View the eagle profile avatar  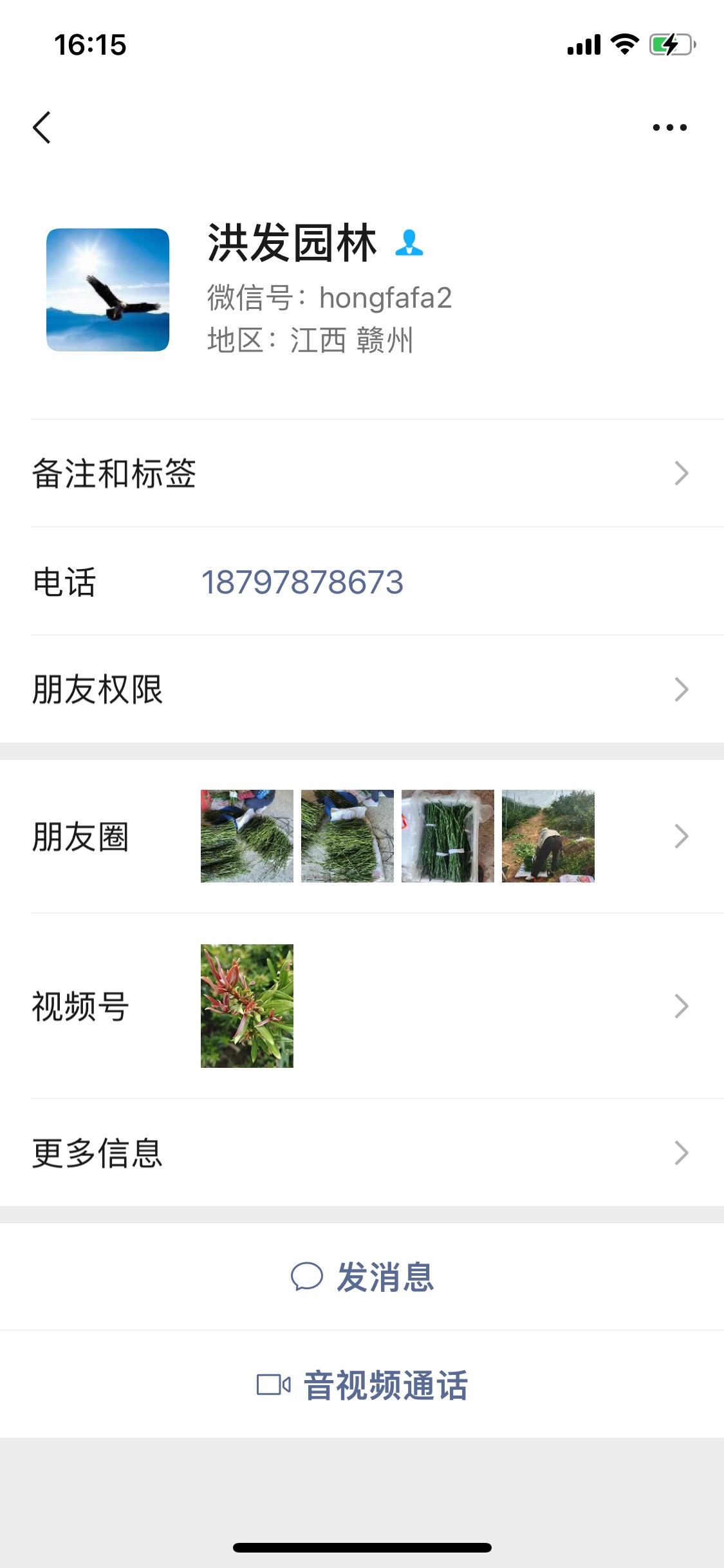107,290
